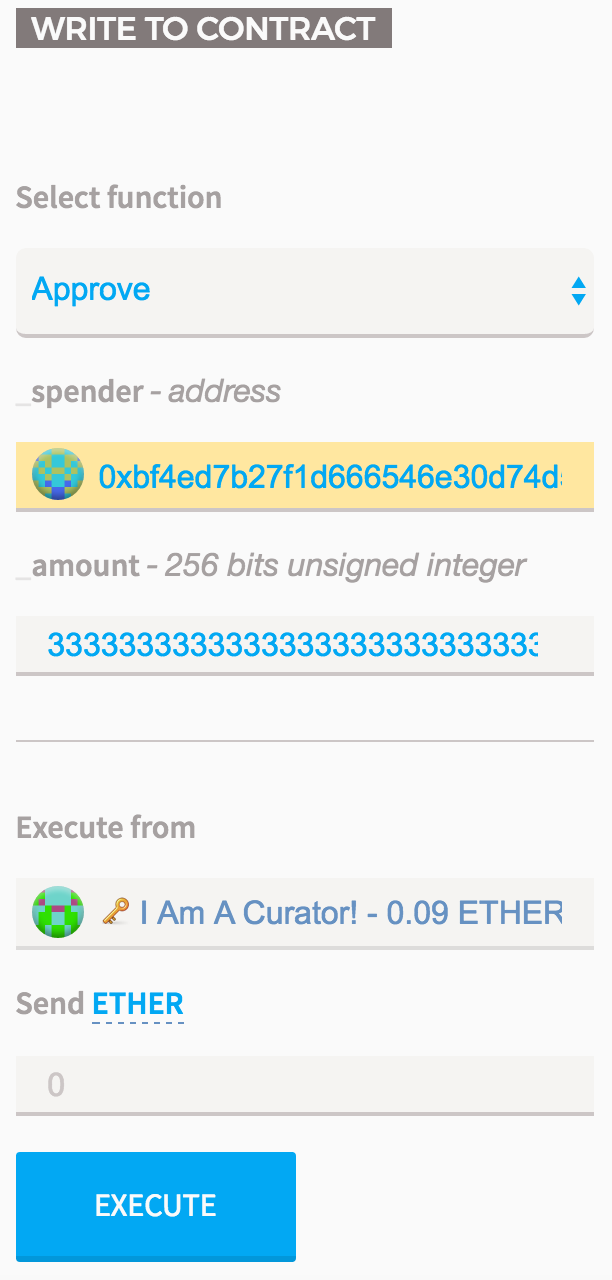This screenshot has height=1280, width=612.
Task: Hit the EXECUTE button
Action: pyautogui.click(x=156, y=1205)
